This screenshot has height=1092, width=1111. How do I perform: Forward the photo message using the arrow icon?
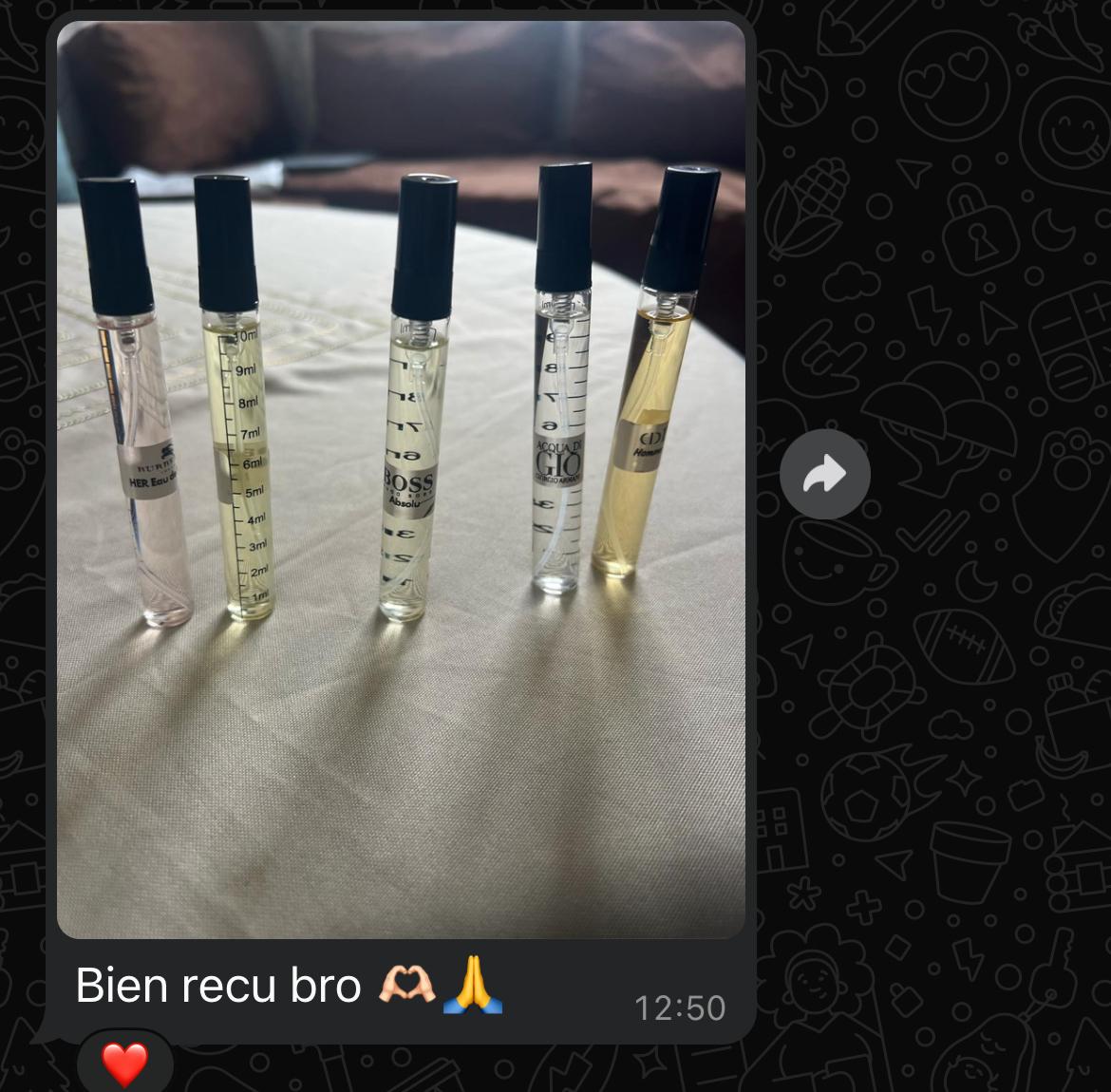click(824, 474)
